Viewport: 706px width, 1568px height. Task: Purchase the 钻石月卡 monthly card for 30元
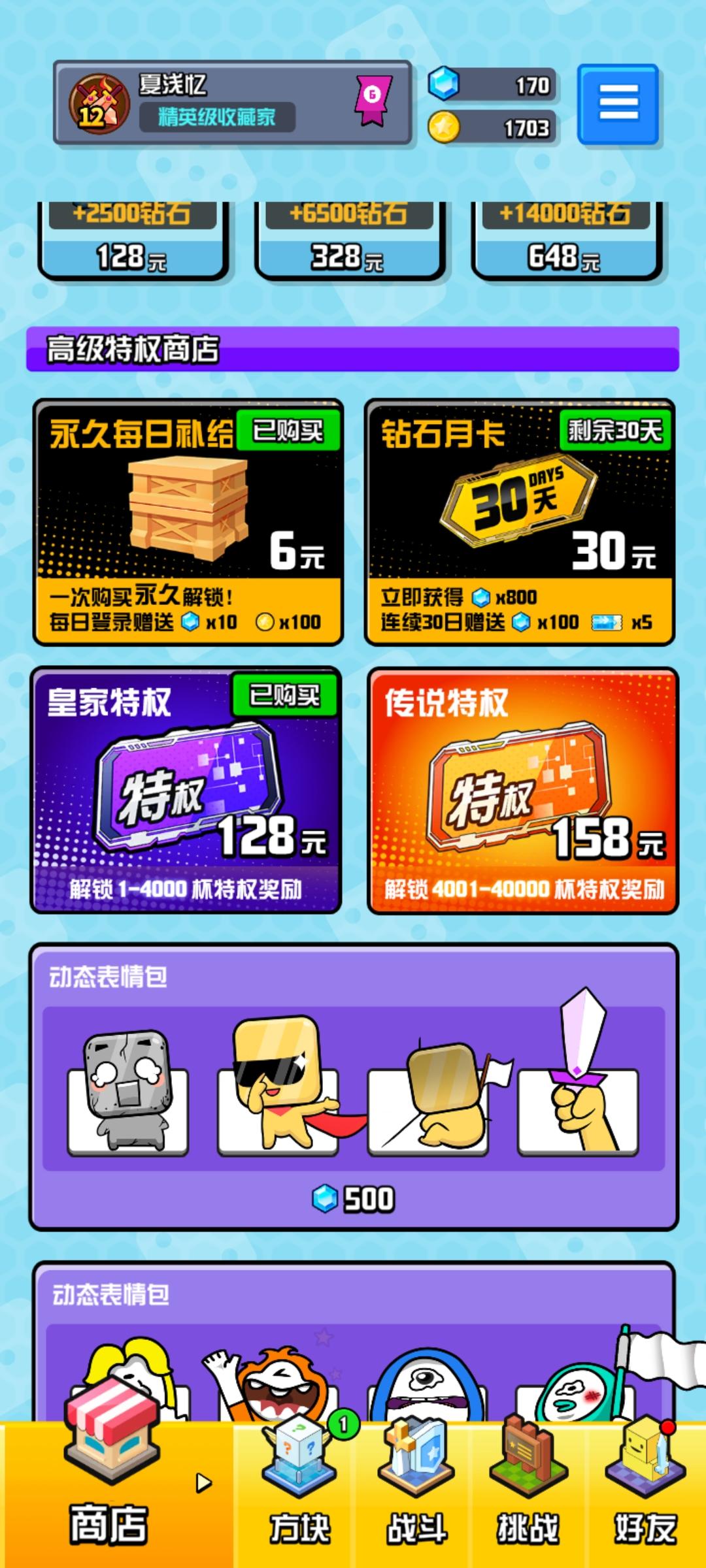pyautogui.click(x=520, y=521)
